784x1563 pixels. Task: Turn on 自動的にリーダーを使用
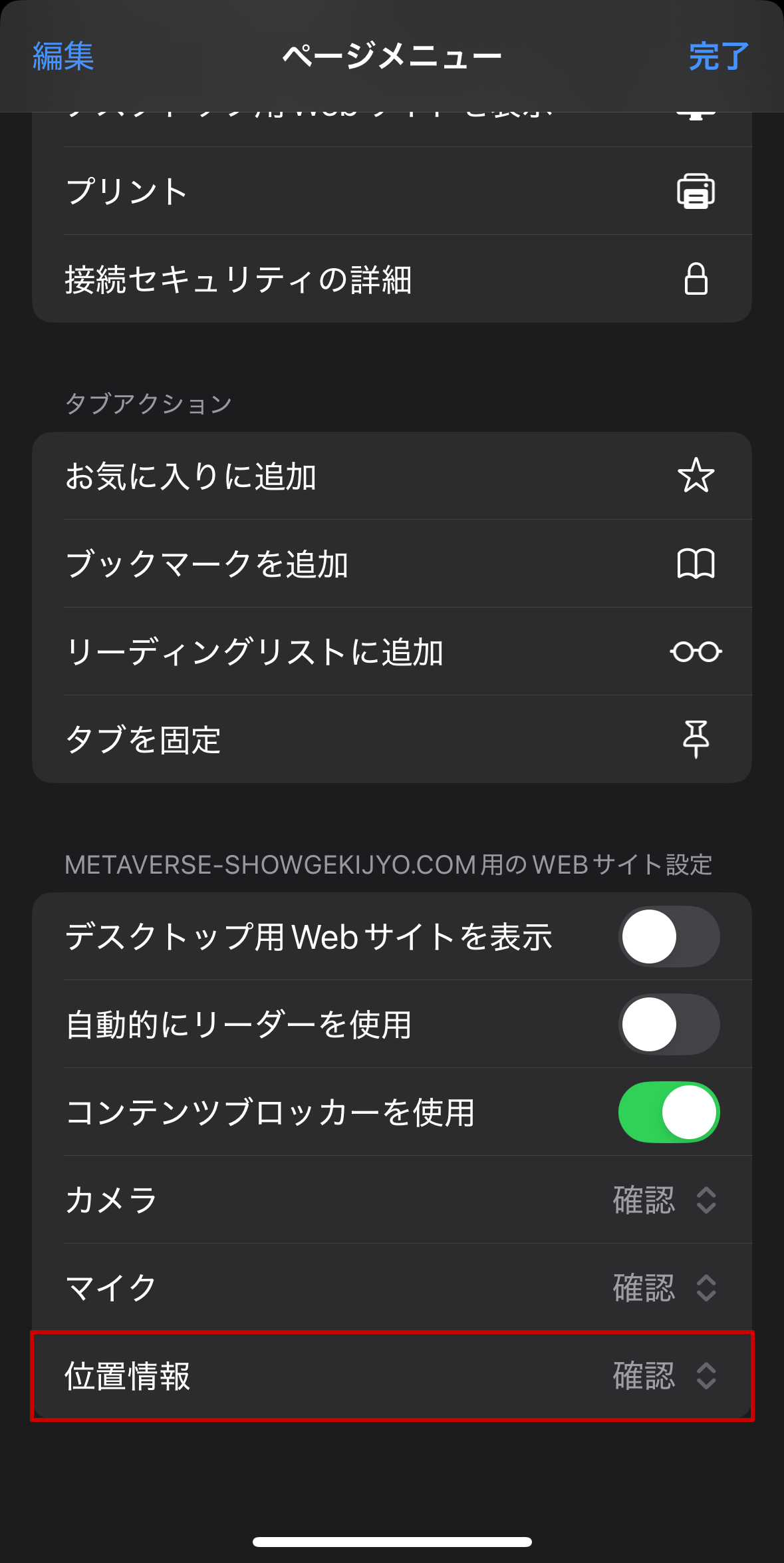tap(668, 1024)
